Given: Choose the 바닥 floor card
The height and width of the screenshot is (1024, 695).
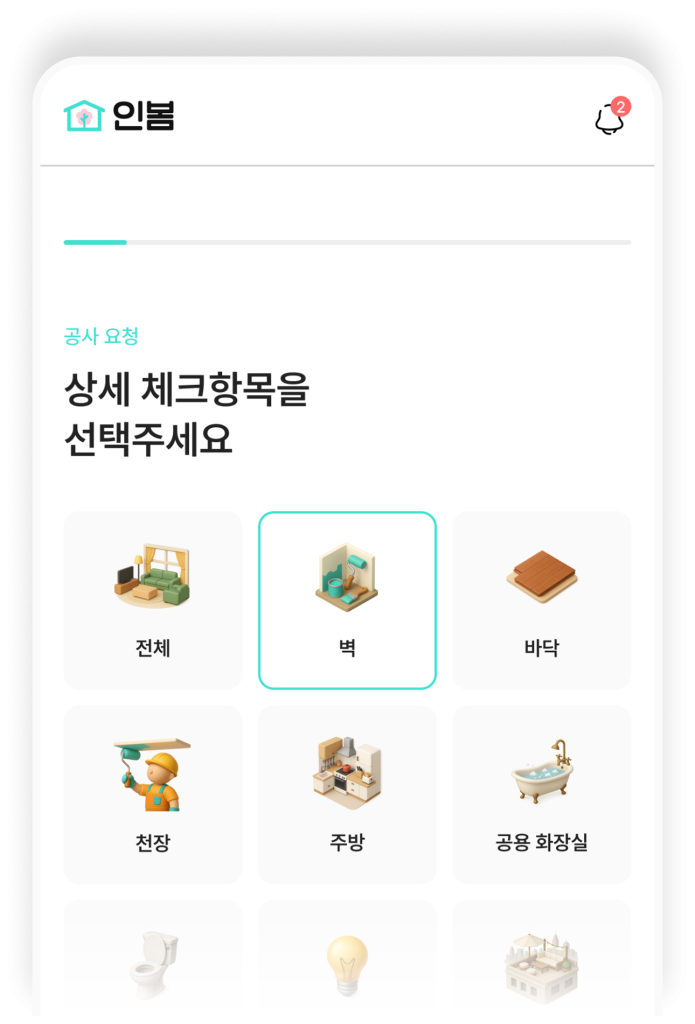Looking at the screenshot, I should (542, 600).
